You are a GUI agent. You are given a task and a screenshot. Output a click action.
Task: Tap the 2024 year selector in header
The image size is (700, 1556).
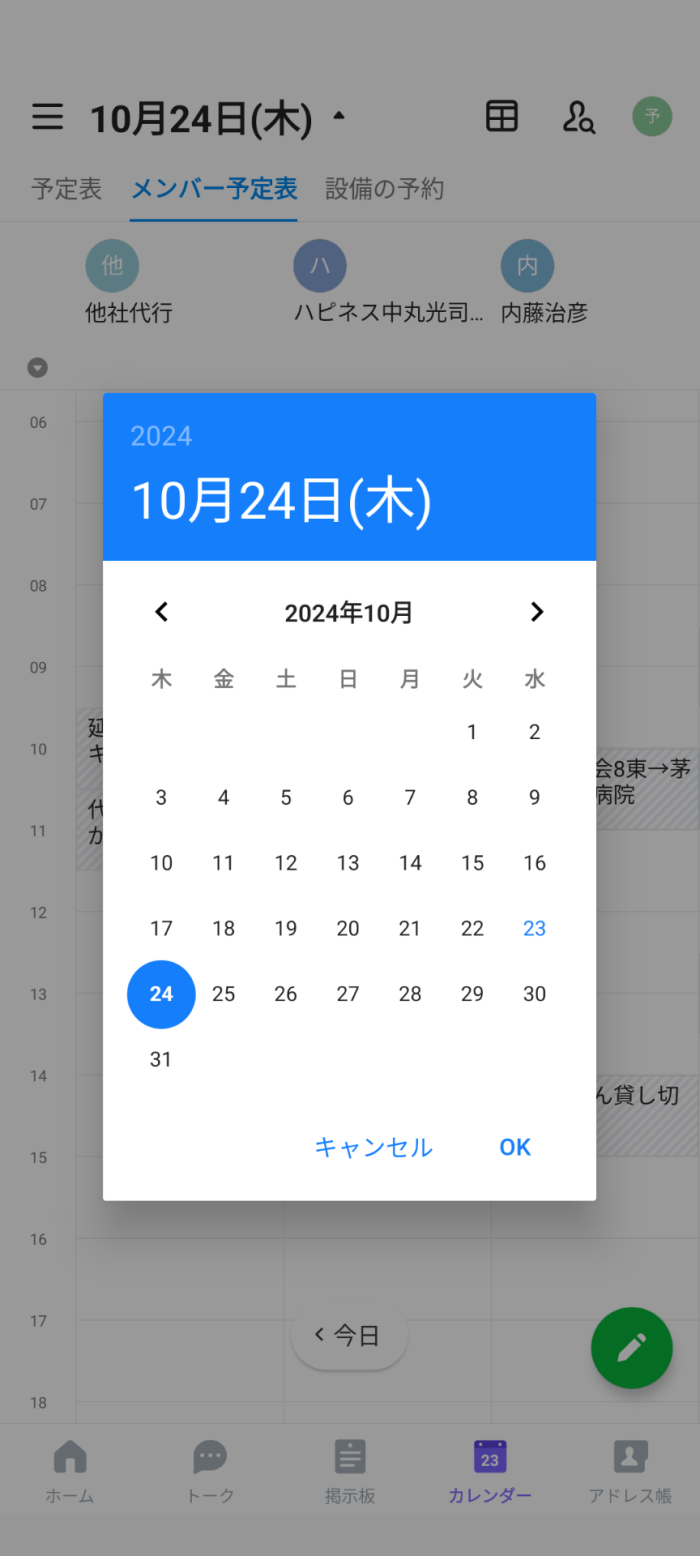click(161, 436)
